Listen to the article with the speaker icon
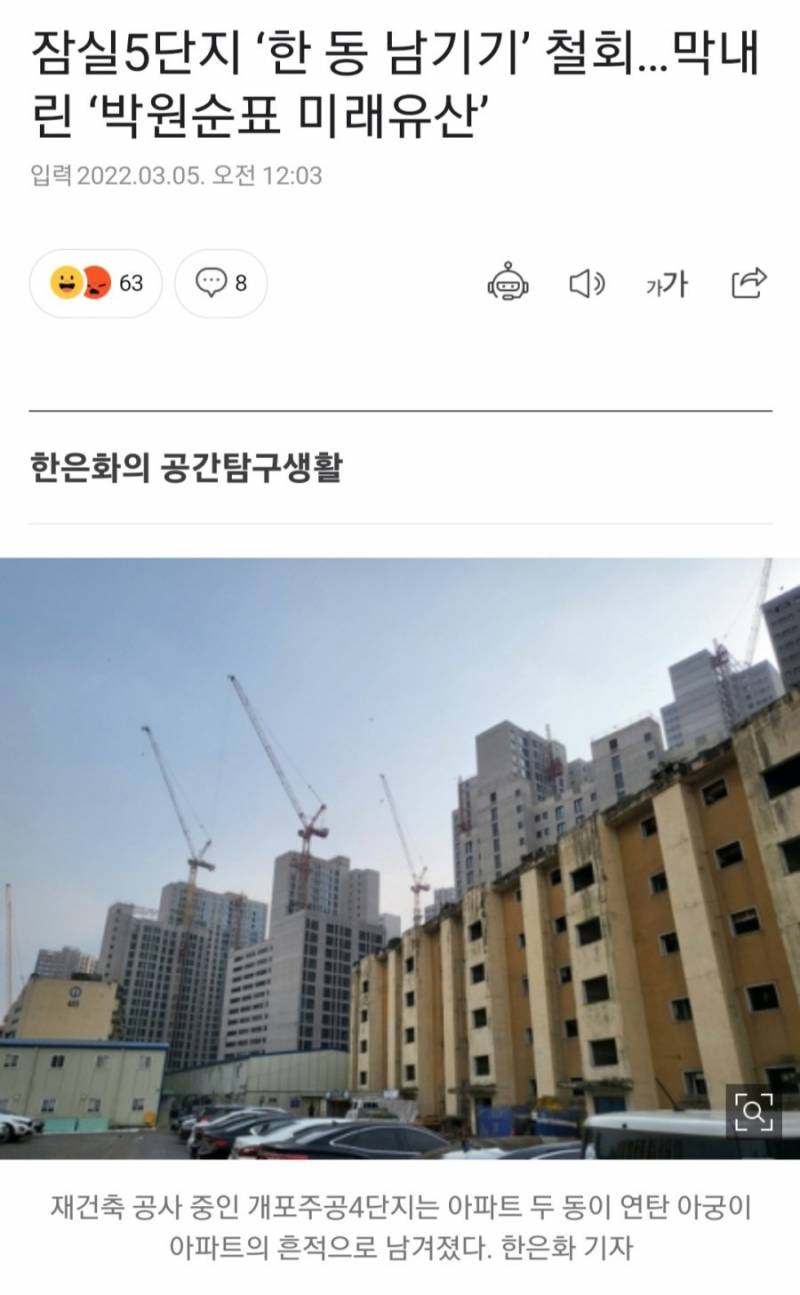The width and height of the screenshot is (800, 1295). [586, 284]
